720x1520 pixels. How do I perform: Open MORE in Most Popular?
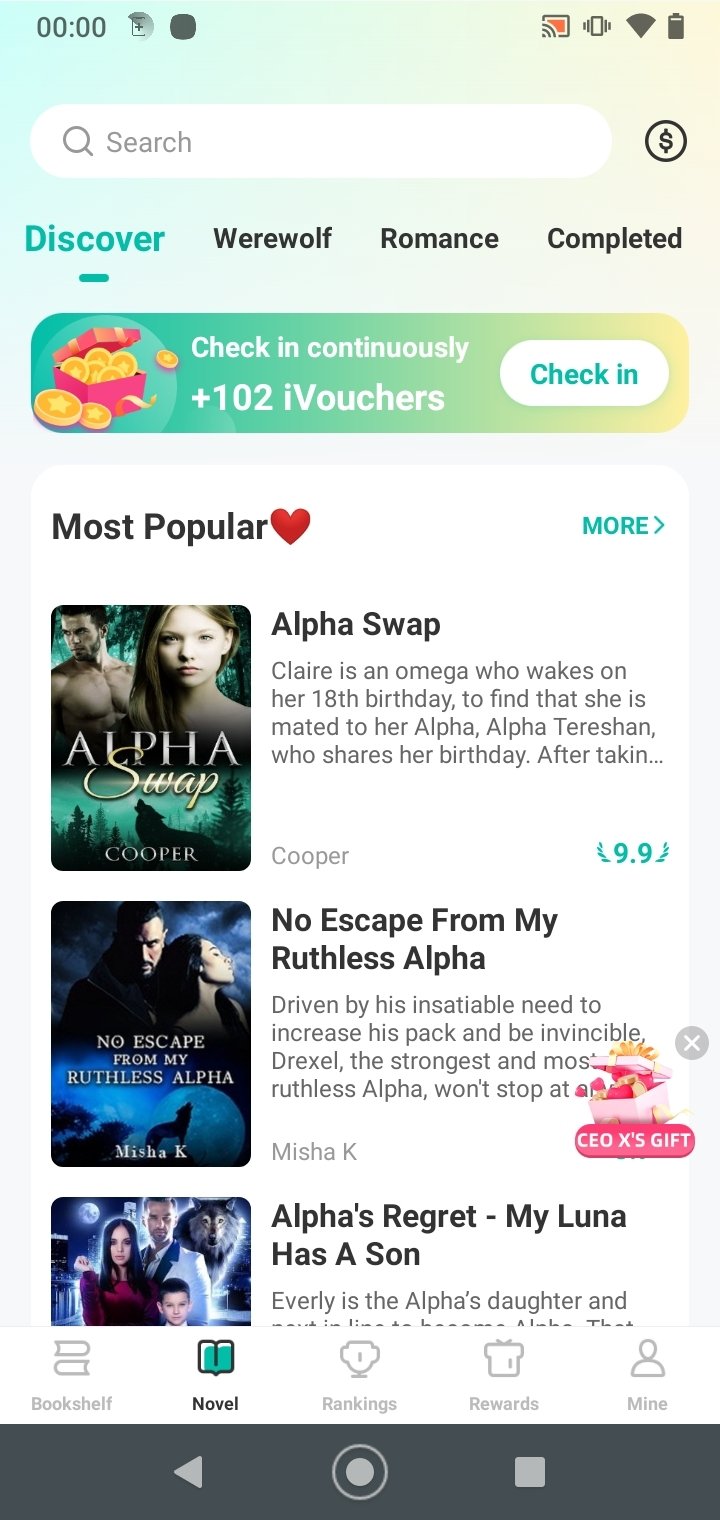coord(623,525)
